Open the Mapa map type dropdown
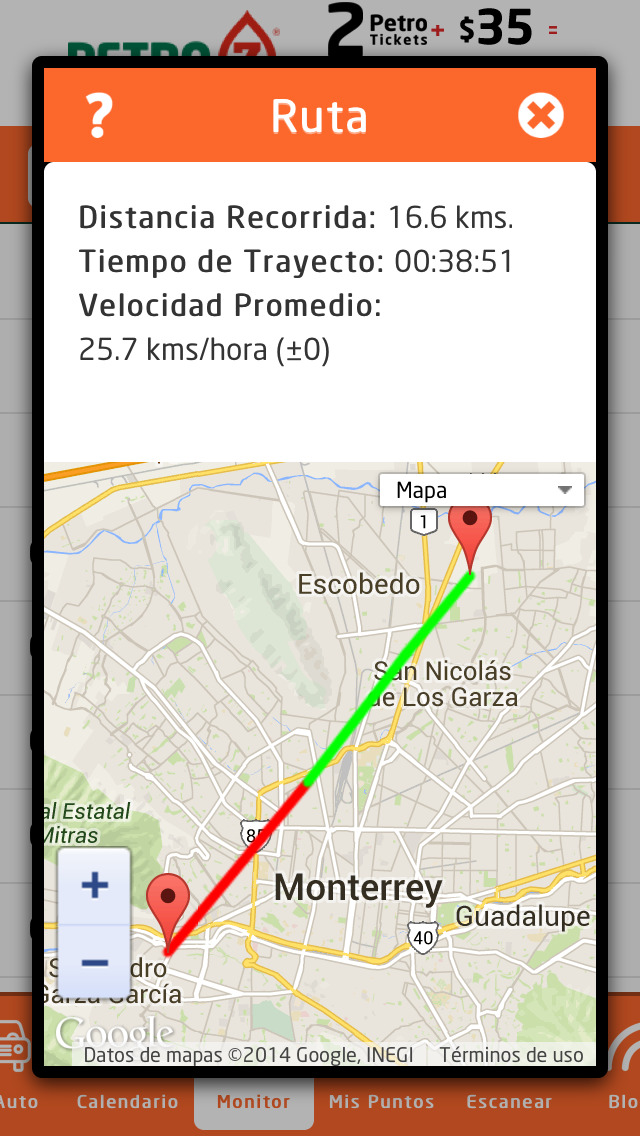Viewport: 640px width, 1136px height. coord(482,490)
